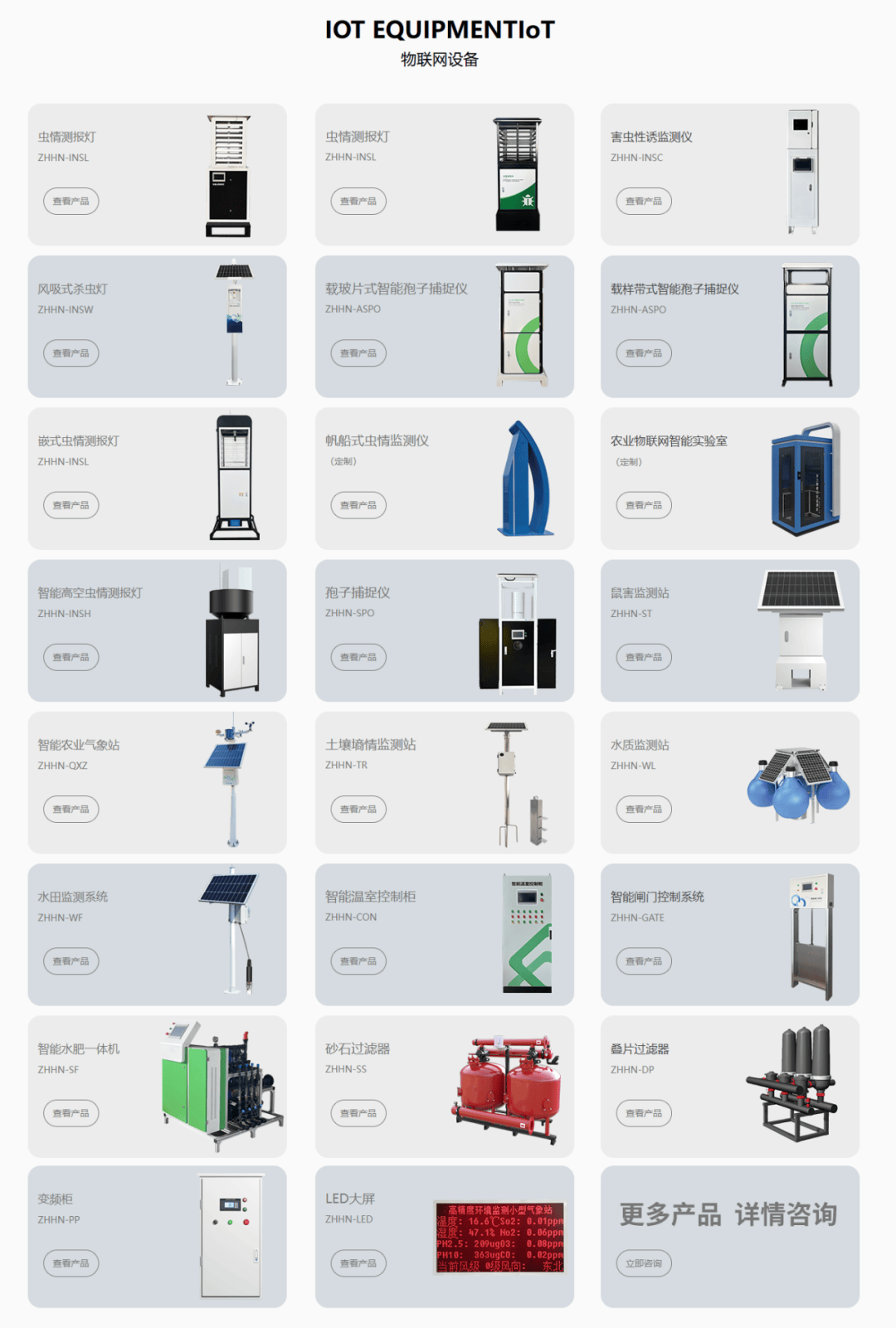View product 载样带式智能孢子捕捉仪

pos(644,353)
